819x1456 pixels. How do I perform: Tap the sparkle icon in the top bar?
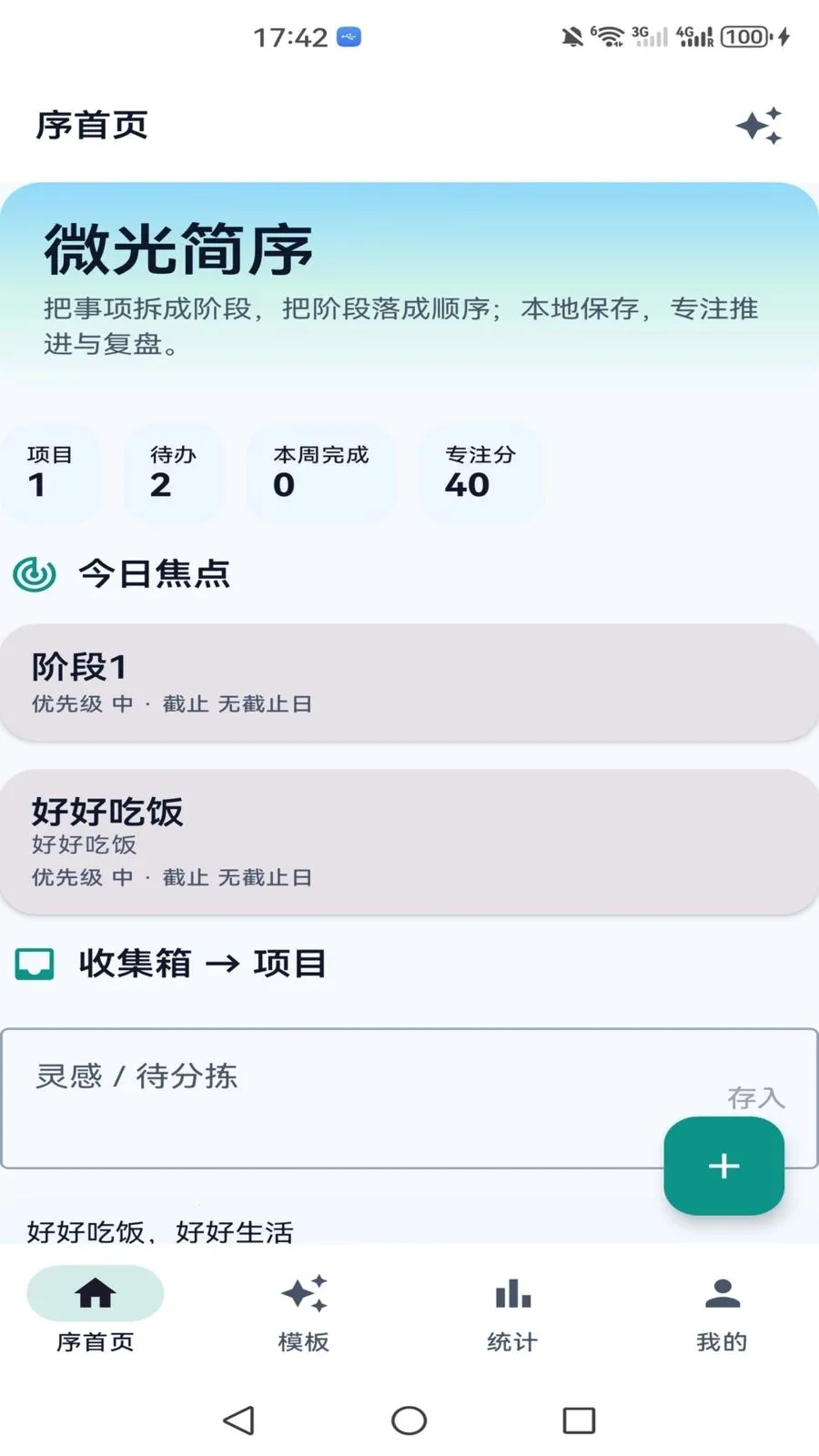tap(758, 126)
